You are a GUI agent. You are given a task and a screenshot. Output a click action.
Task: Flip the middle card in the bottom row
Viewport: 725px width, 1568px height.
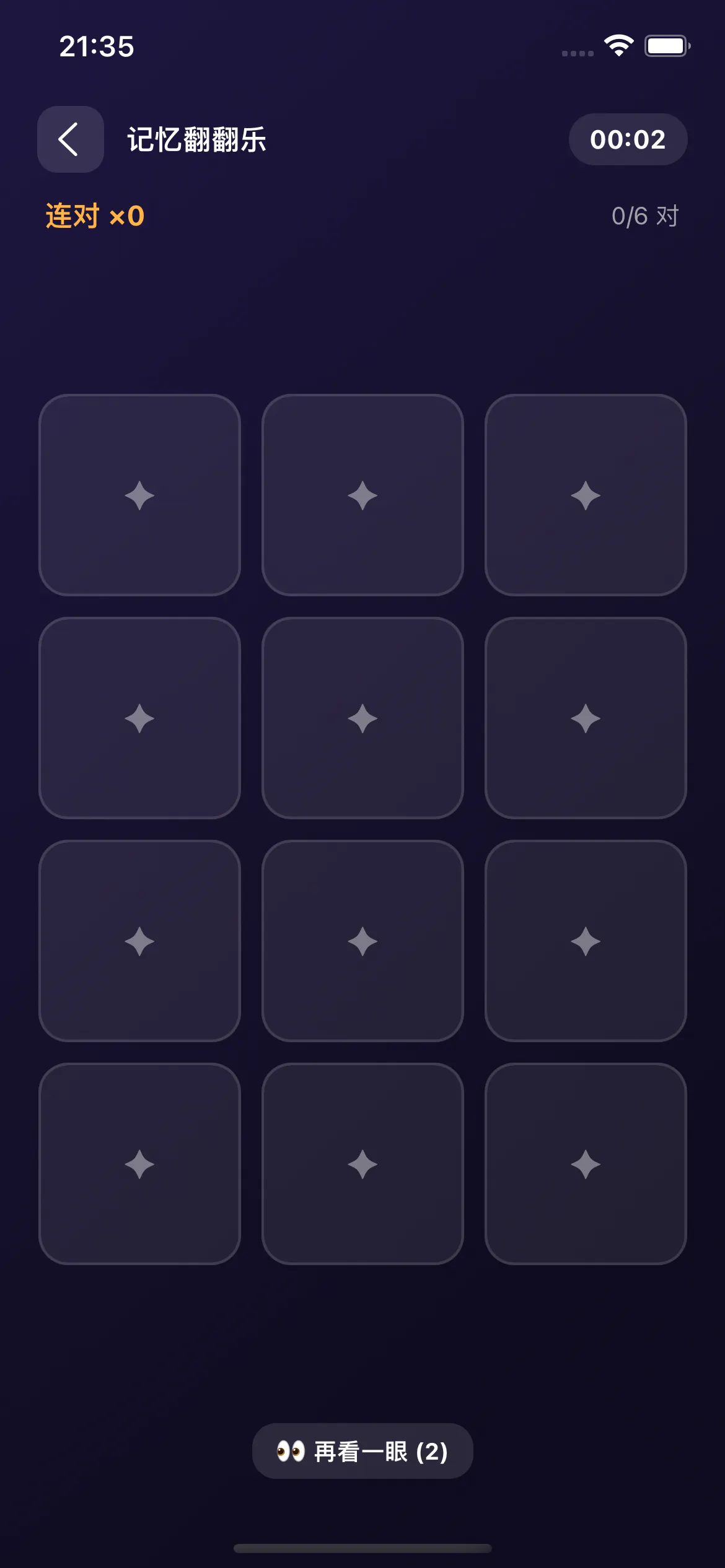tap(362, 1164)
